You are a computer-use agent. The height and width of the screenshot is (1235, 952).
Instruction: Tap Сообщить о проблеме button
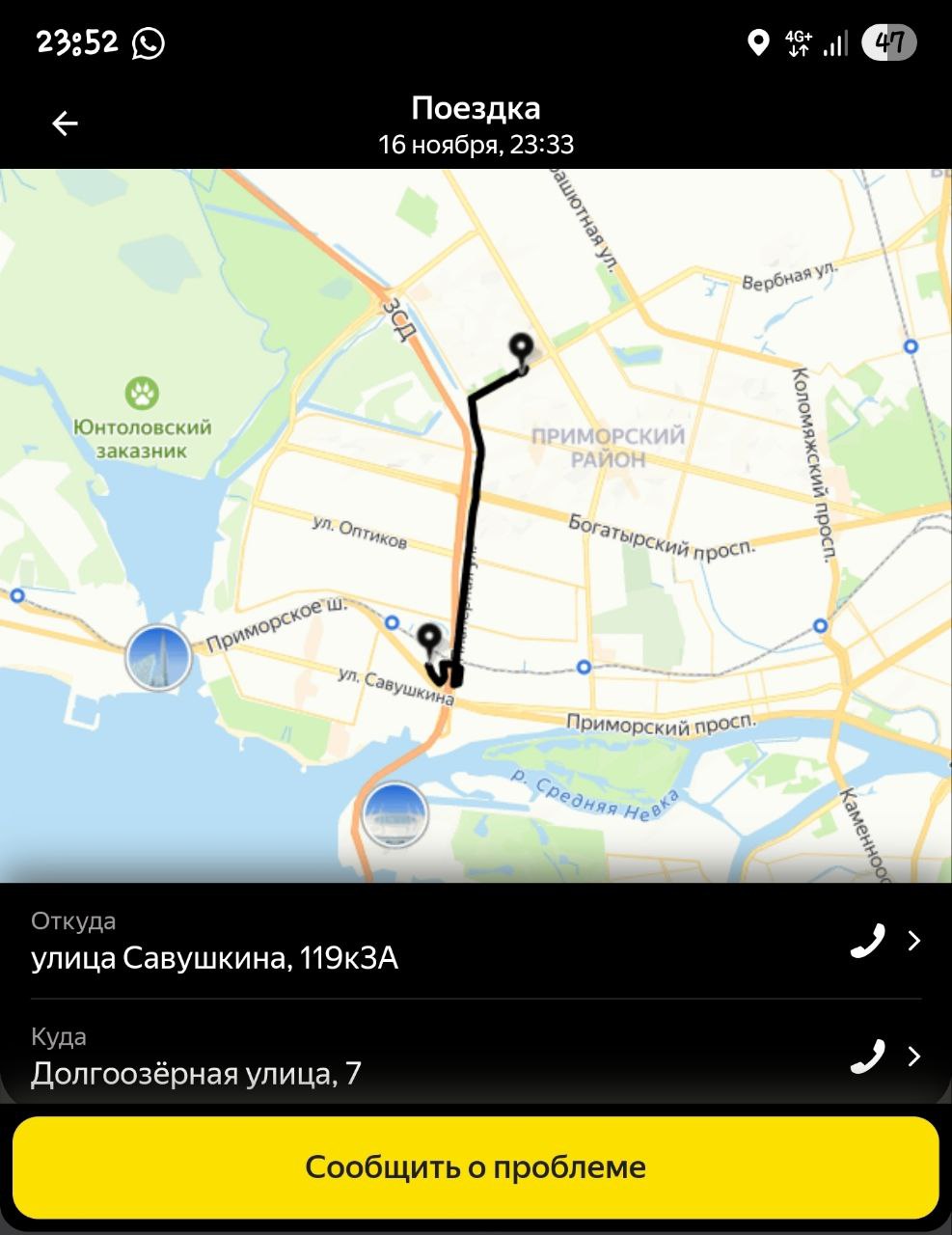click(476, 1167)
